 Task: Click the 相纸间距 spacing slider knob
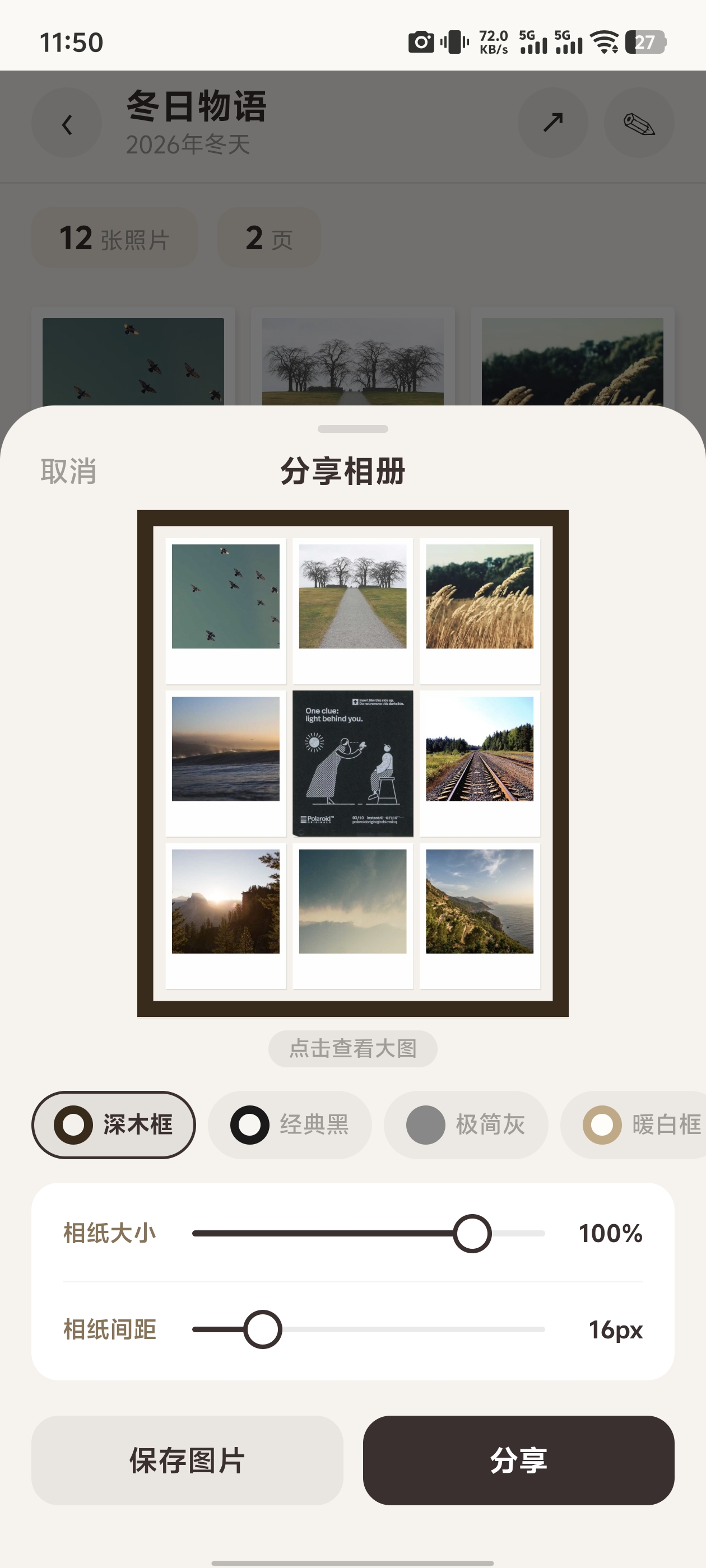point(263,1329)
